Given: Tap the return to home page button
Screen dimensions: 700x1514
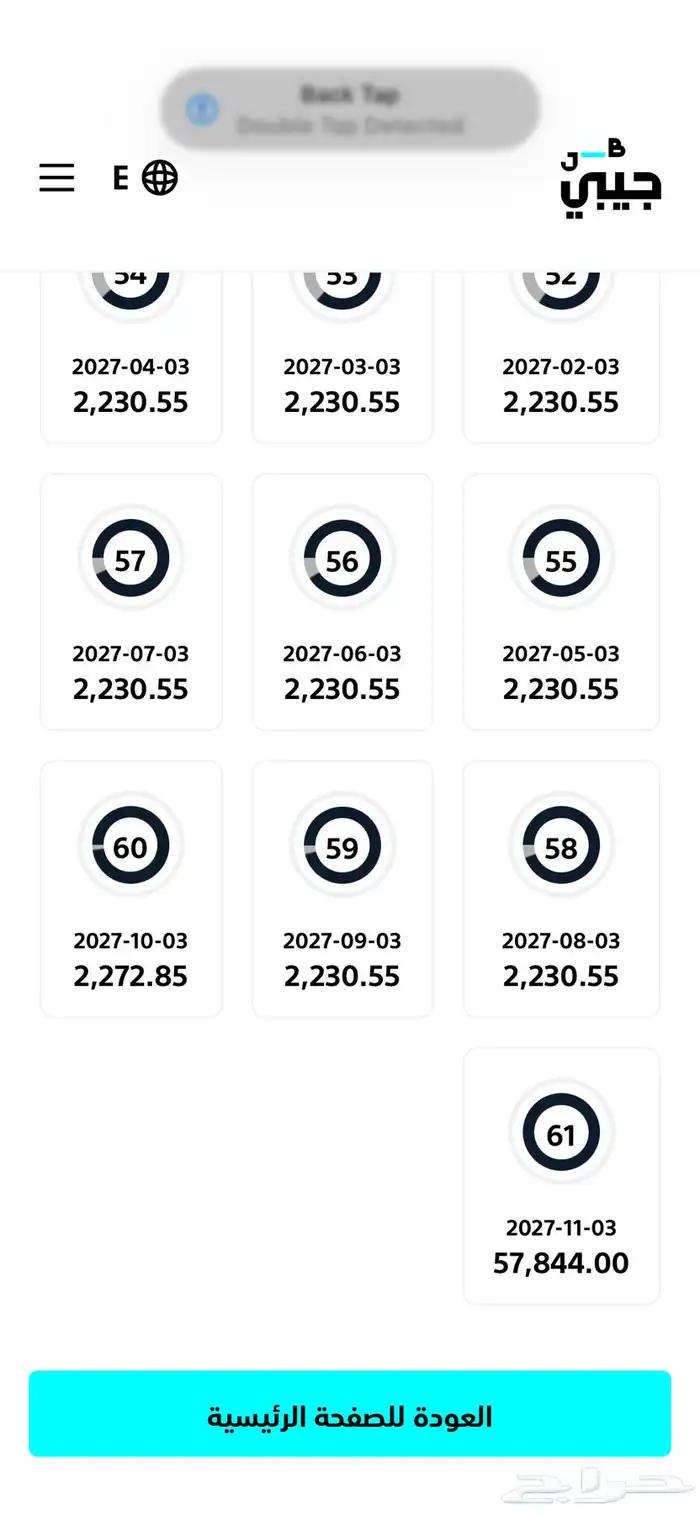Looking at the screenshot, I should pyautogui.click(x=349, y=1414).
